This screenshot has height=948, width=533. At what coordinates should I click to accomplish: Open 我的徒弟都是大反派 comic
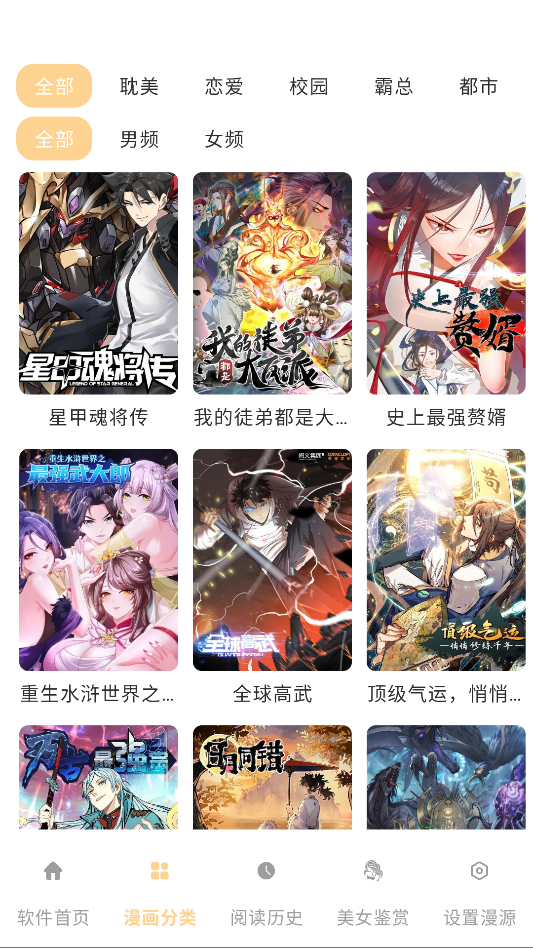[x=273, y=300]
